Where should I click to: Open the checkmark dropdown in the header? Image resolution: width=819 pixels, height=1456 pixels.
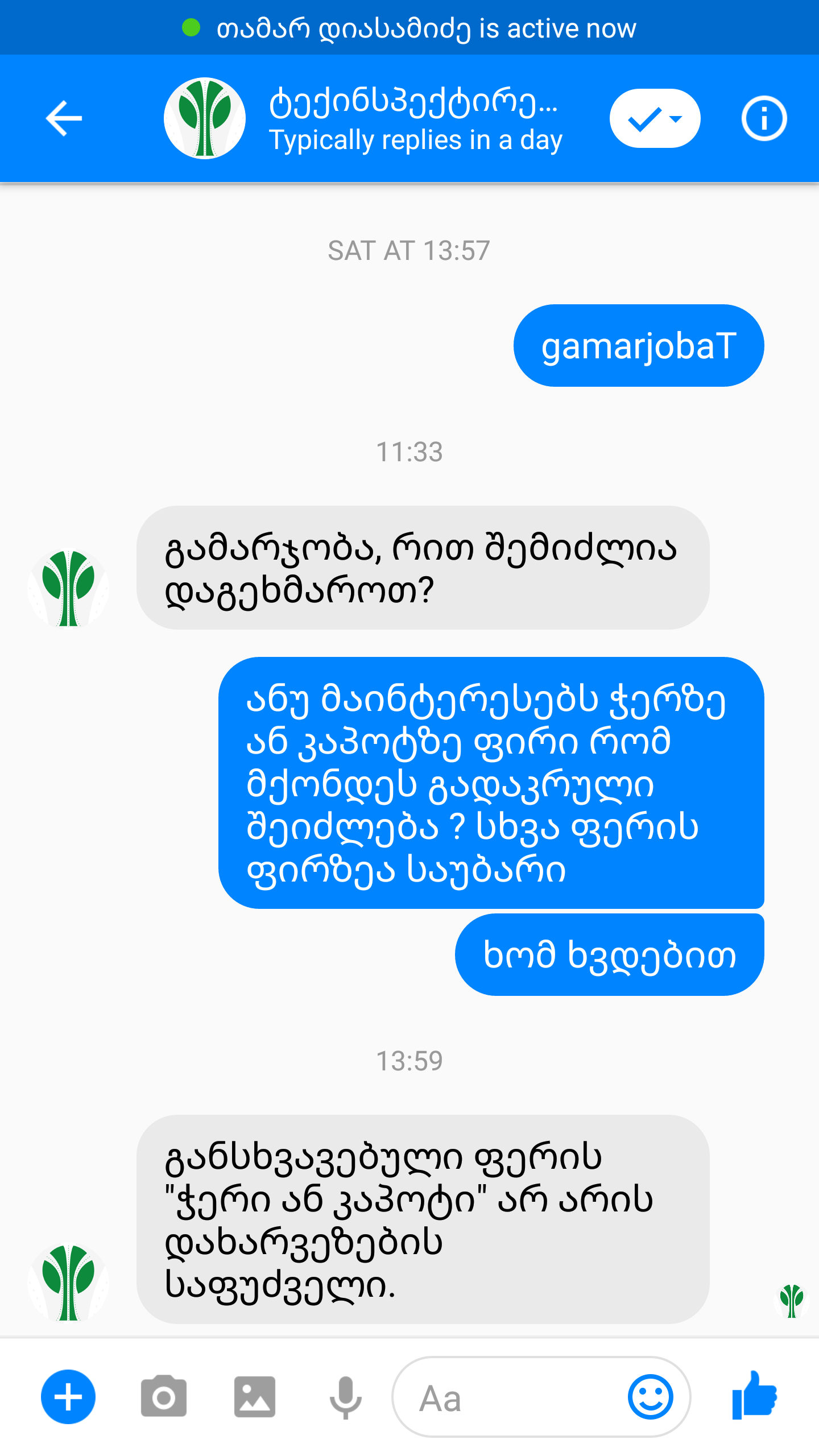tap(655, 118)
